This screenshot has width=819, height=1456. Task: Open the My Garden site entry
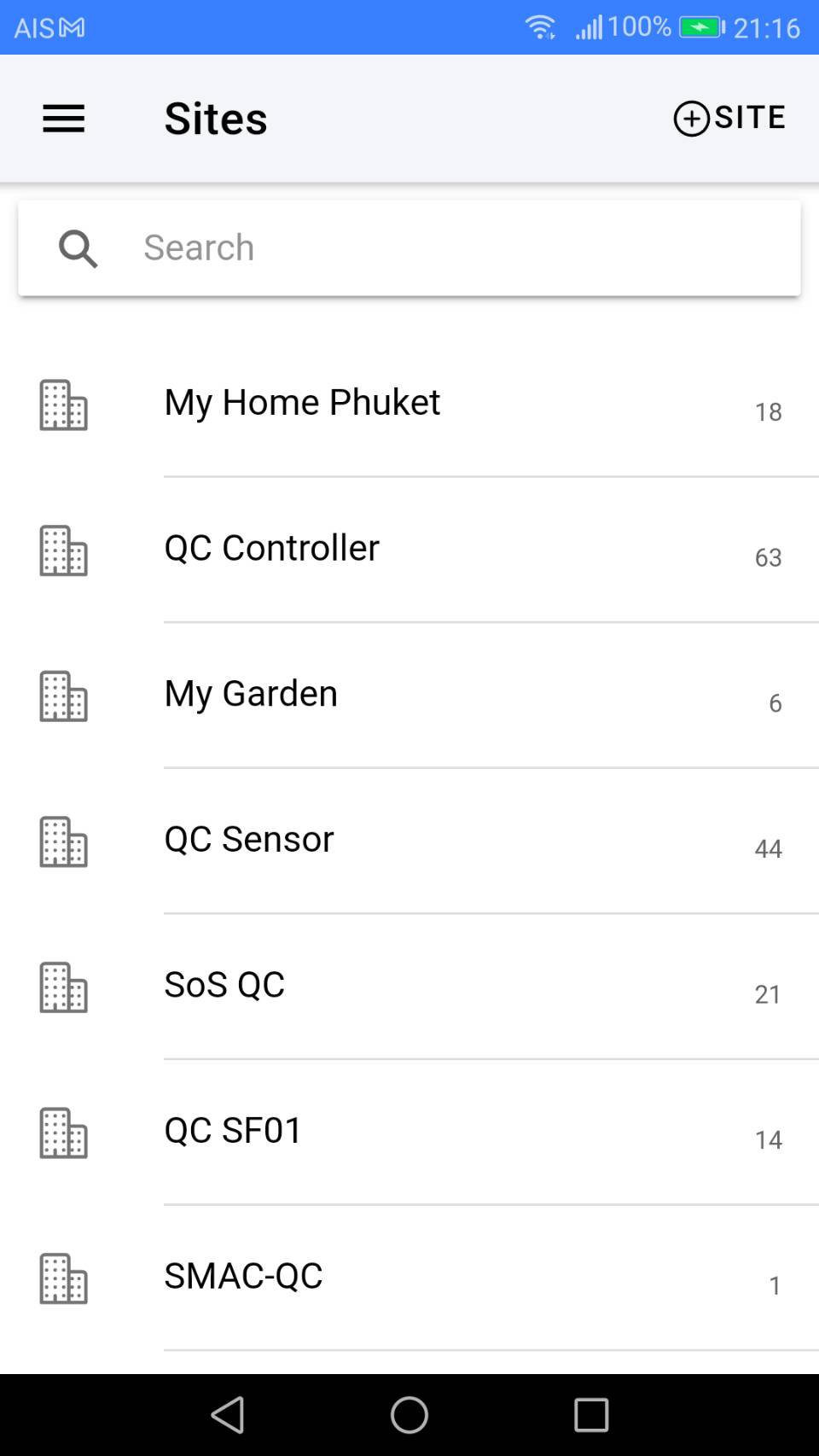(250, 694)
